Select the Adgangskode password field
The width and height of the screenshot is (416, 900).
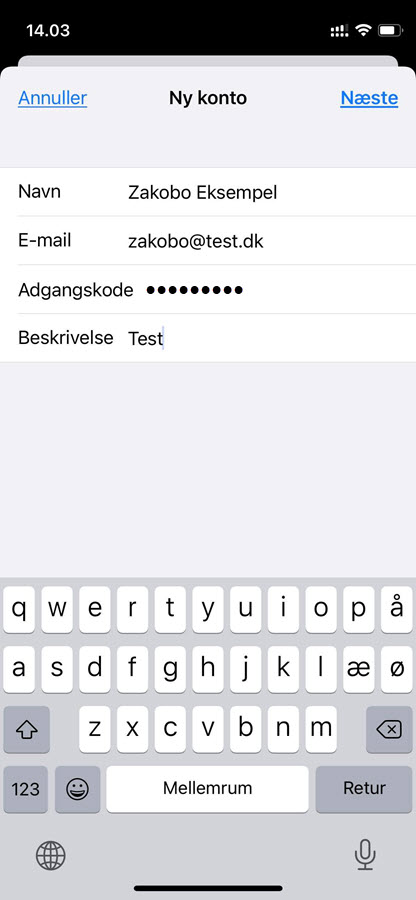[x=208, y=290]
